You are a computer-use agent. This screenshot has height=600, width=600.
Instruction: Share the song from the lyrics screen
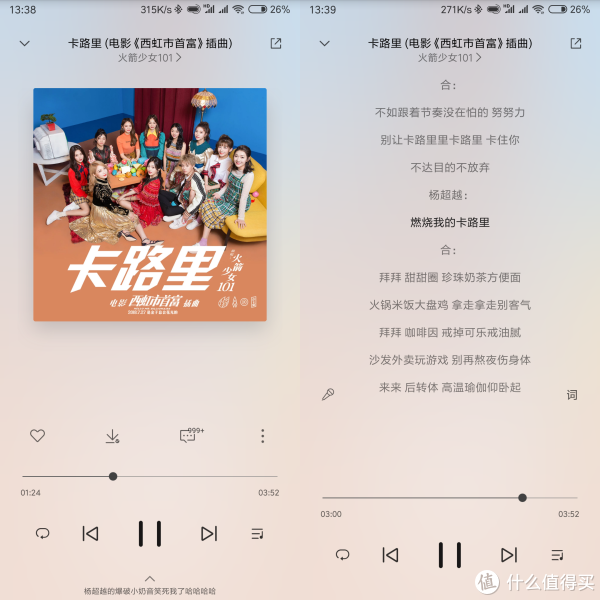[x=576, y=44]
